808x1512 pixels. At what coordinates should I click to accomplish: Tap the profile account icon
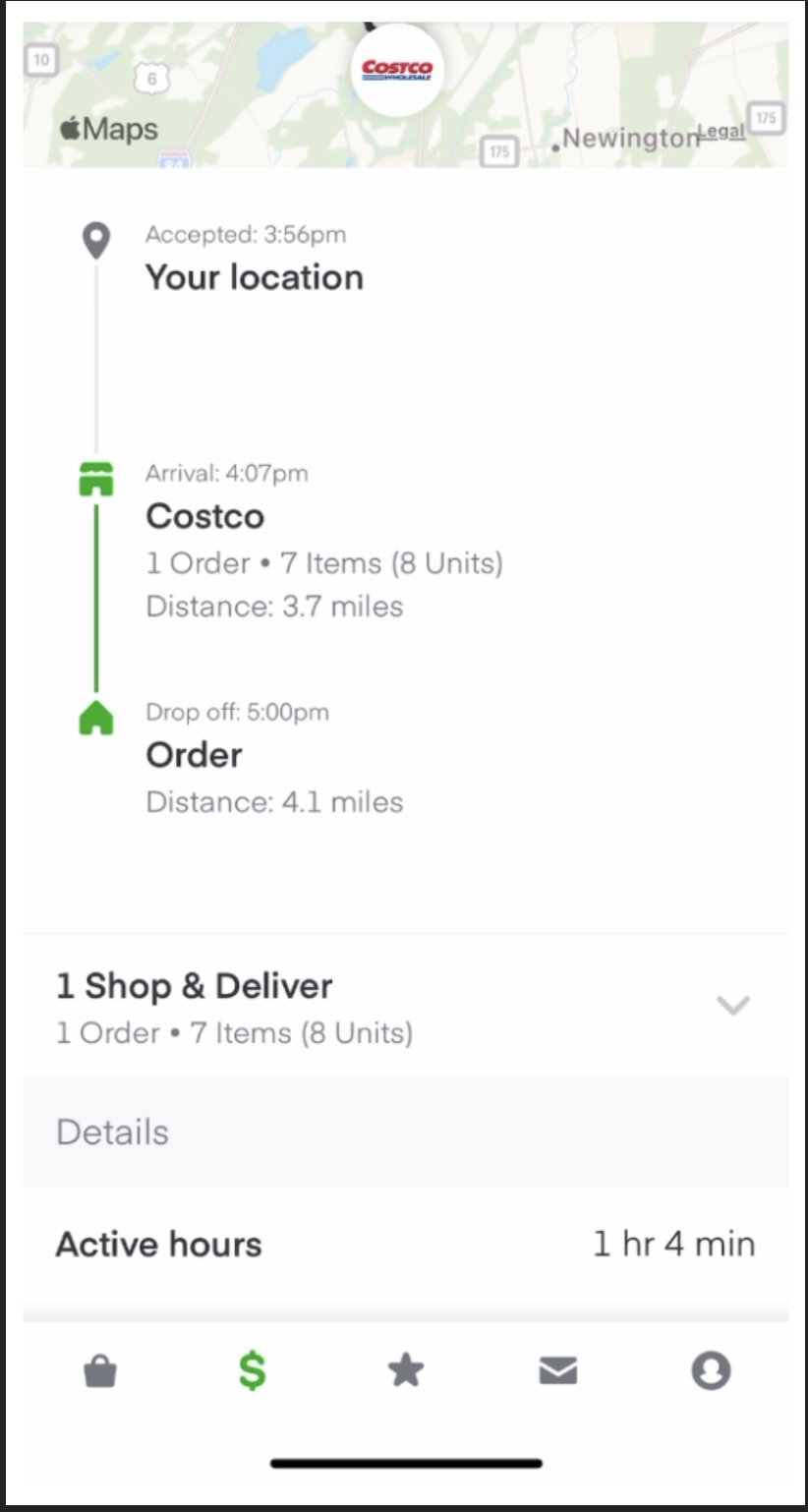[x=712, y=1369]
